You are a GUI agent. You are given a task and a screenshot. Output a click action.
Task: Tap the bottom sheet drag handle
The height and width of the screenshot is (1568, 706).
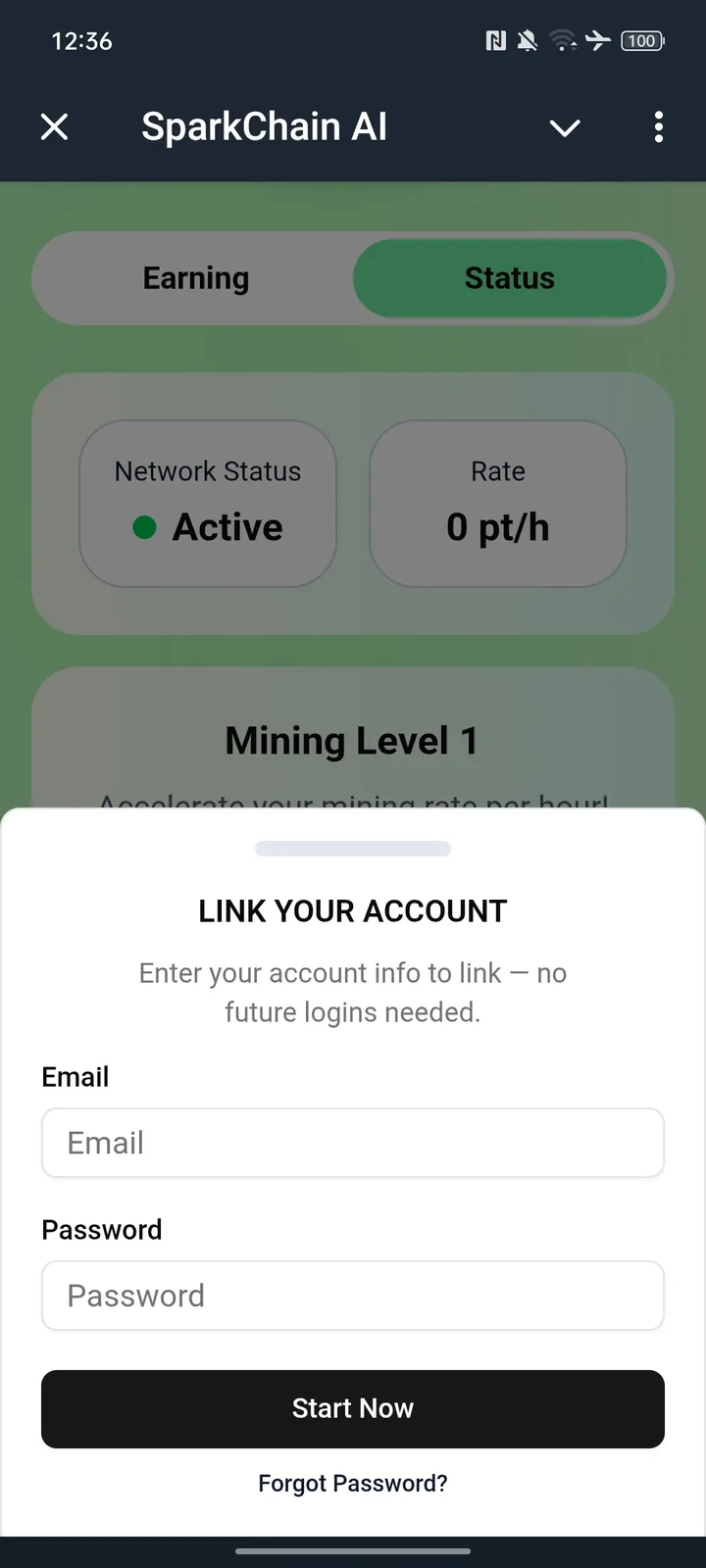[353, 848]
